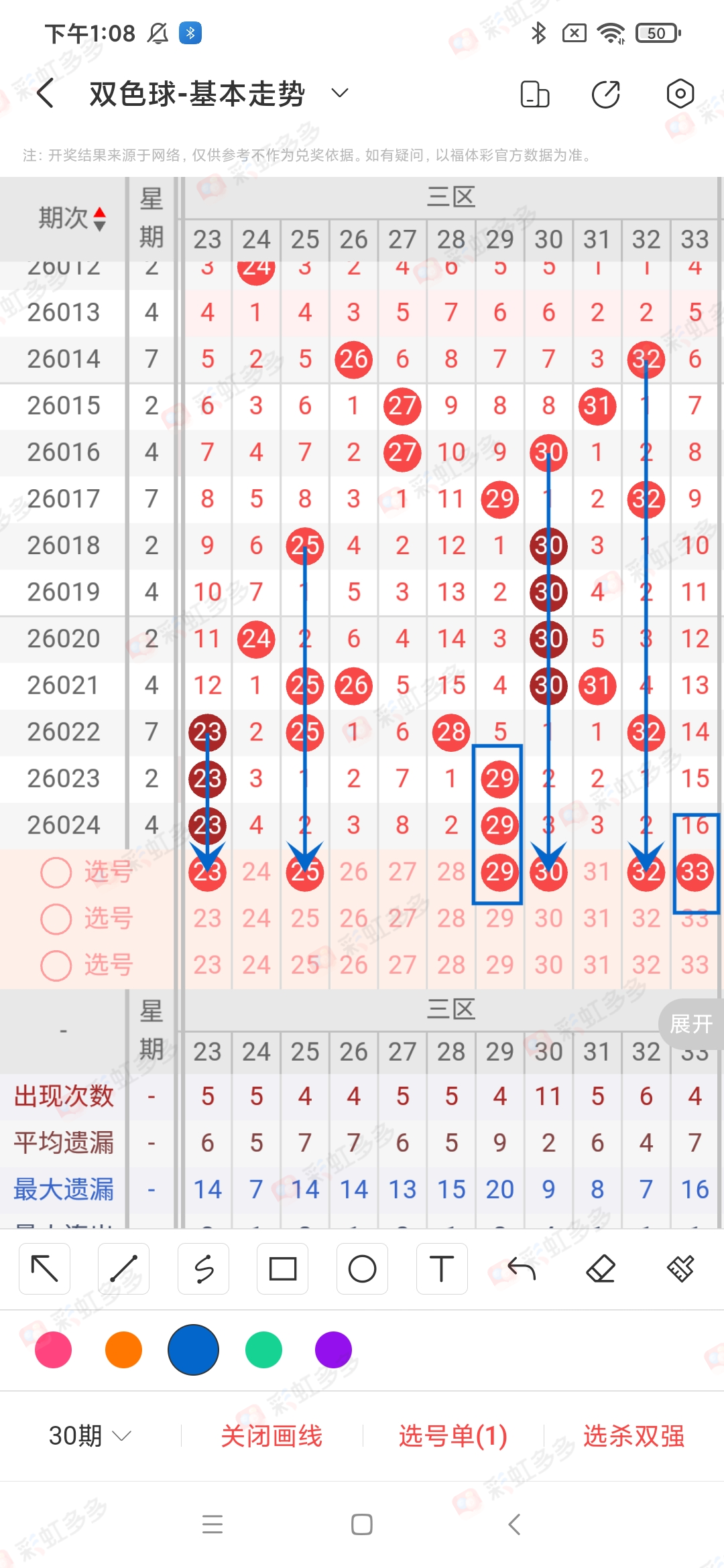Viewport: 724px width, 1568px height.
Task: Open the 选号单(1) selection list
Action: pos(452,1436)
